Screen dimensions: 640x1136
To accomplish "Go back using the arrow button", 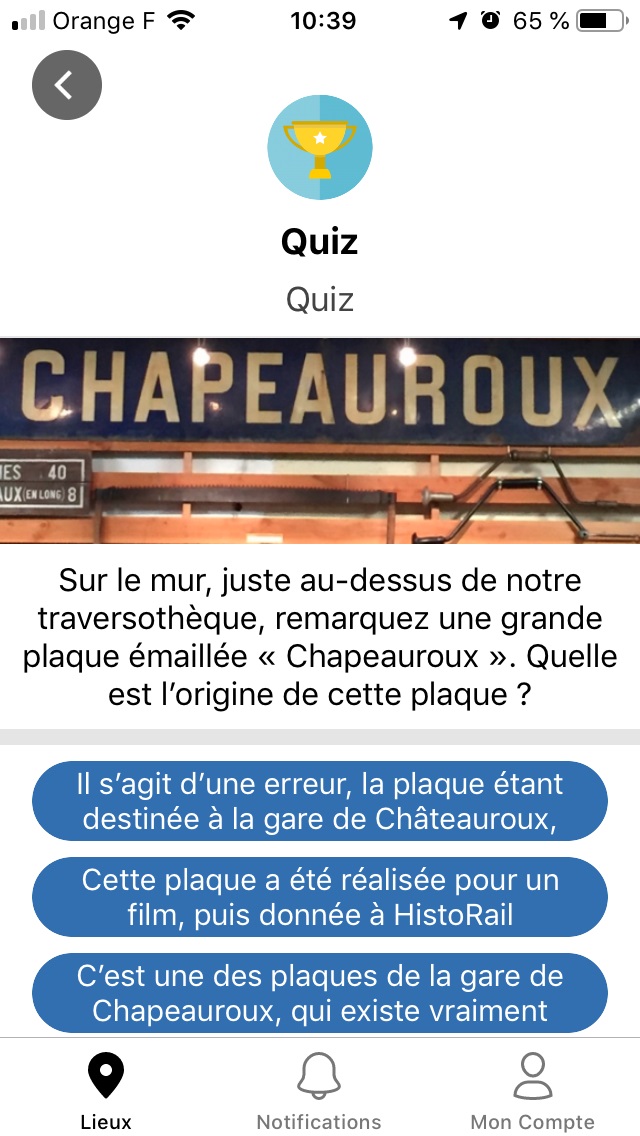I will click(66, 85).
